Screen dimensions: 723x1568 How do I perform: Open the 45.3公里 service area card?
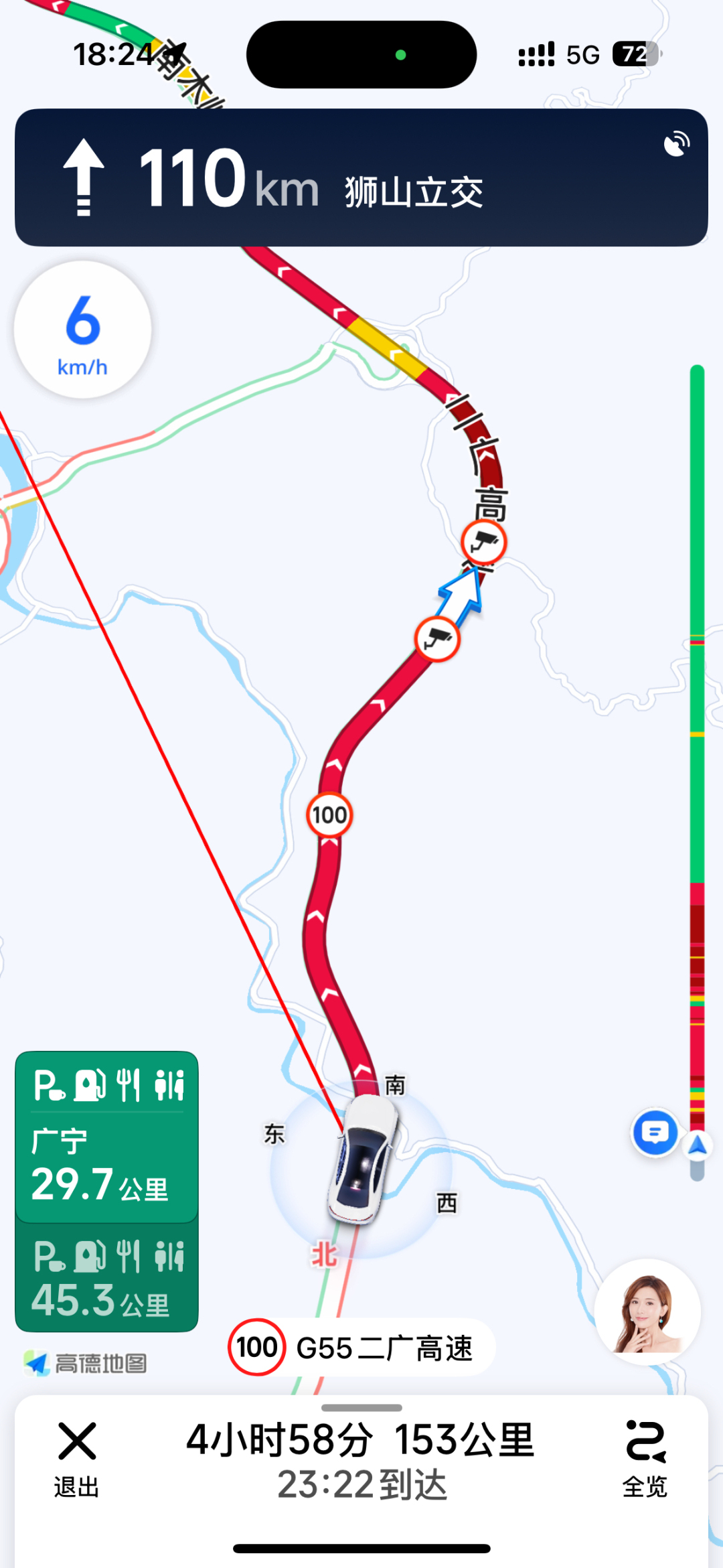107,1278
